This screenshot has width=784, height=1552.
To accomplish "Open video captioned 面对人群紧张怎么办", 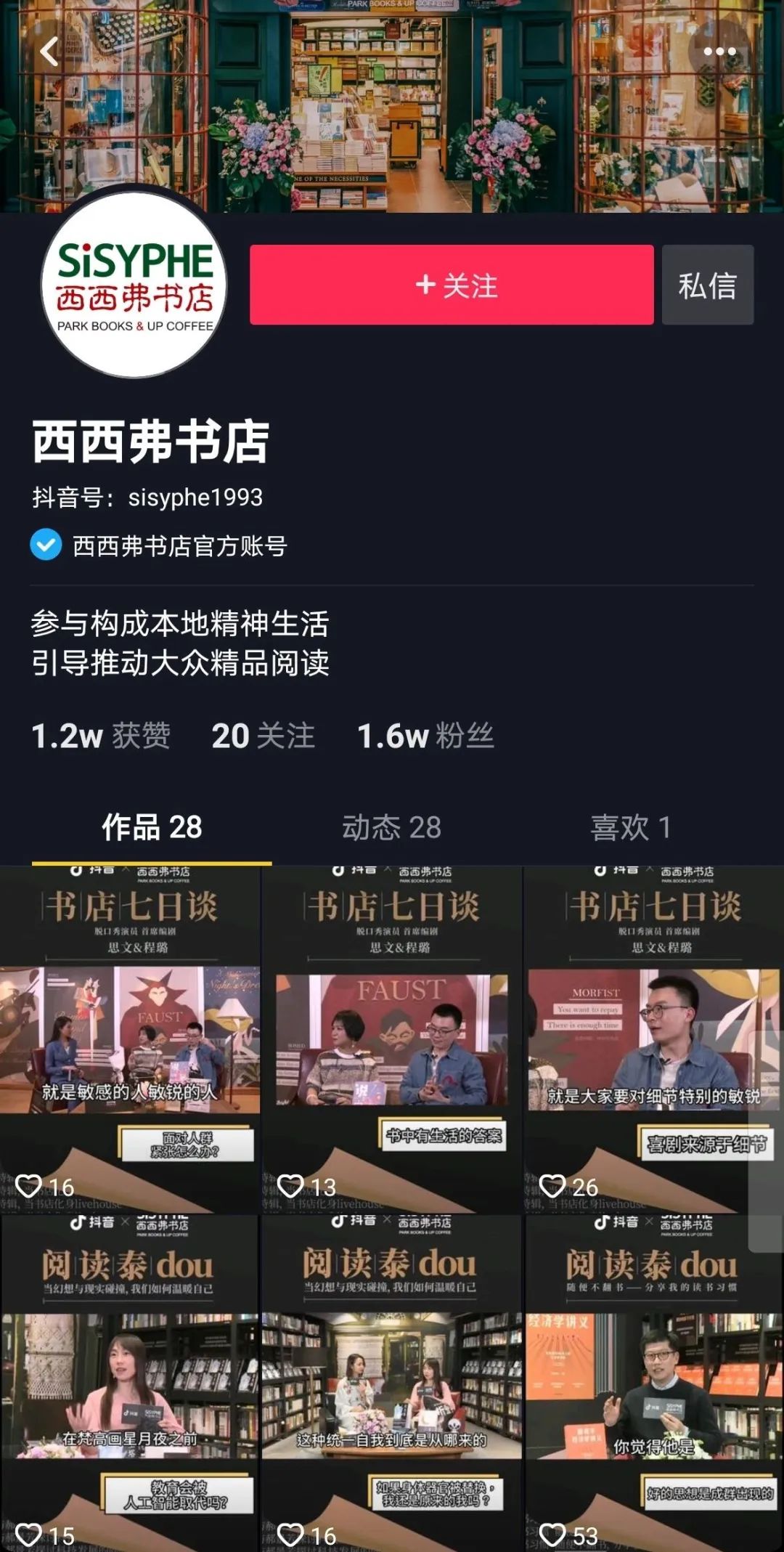I will pos(130,1039).
